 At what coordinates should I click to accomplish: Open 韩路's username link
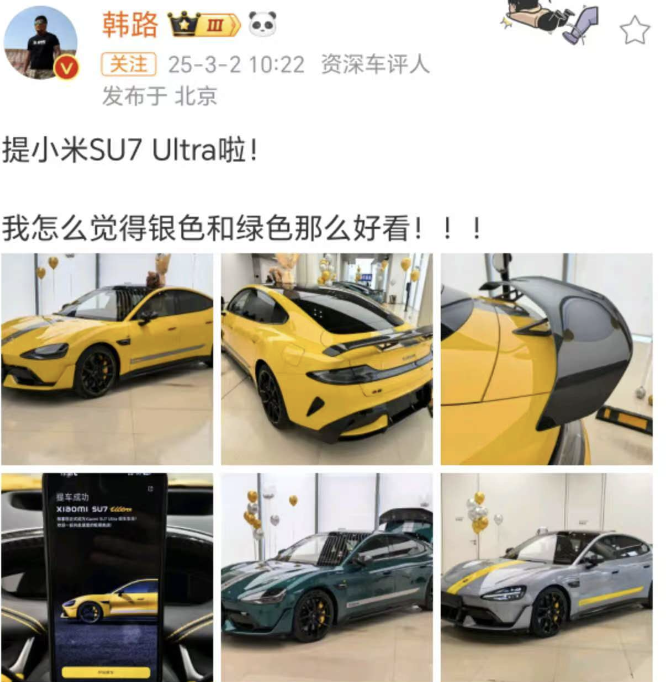tap(130, 24)
